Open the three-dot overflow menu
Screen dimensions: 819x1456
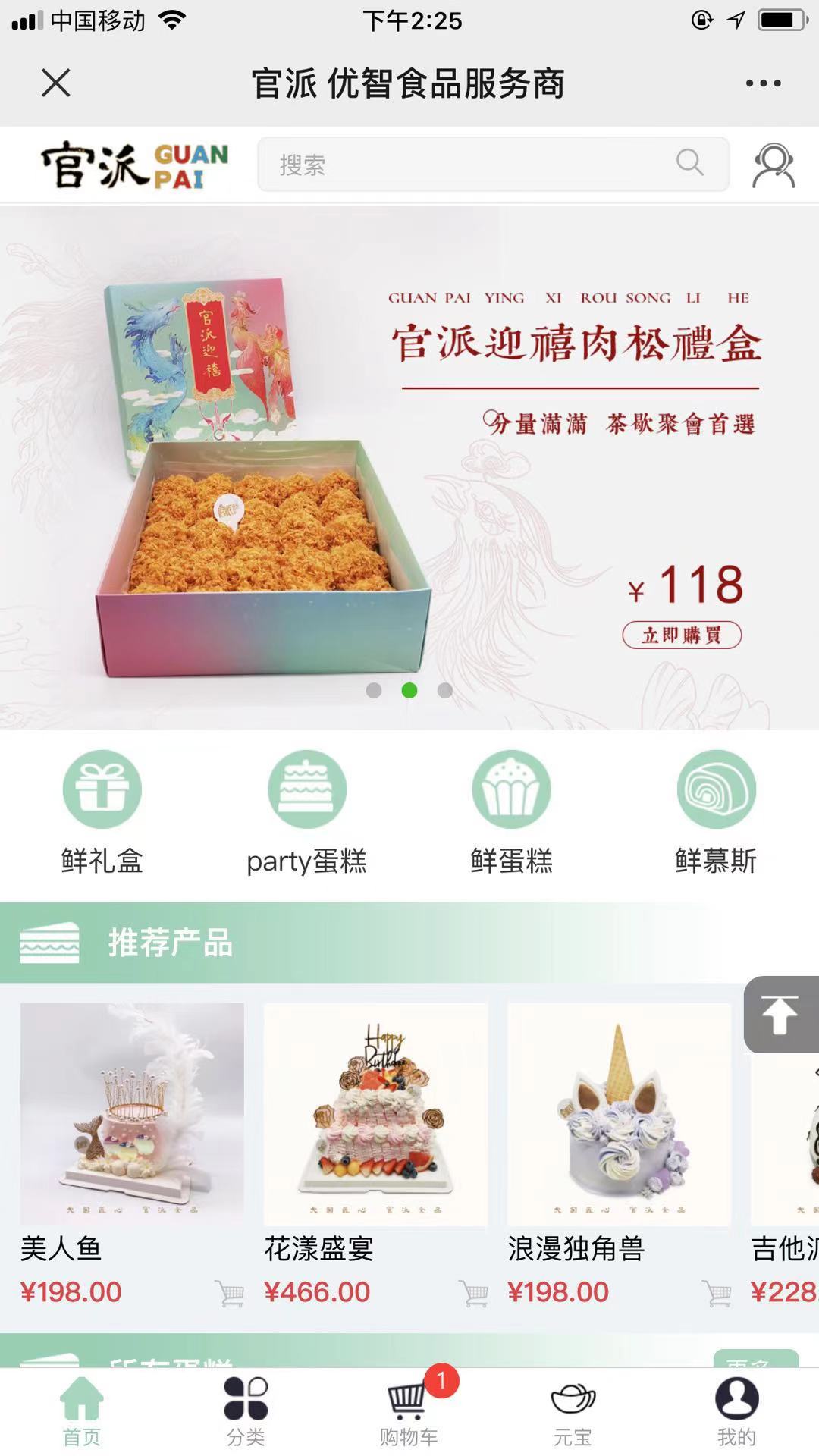pos(763,83)
